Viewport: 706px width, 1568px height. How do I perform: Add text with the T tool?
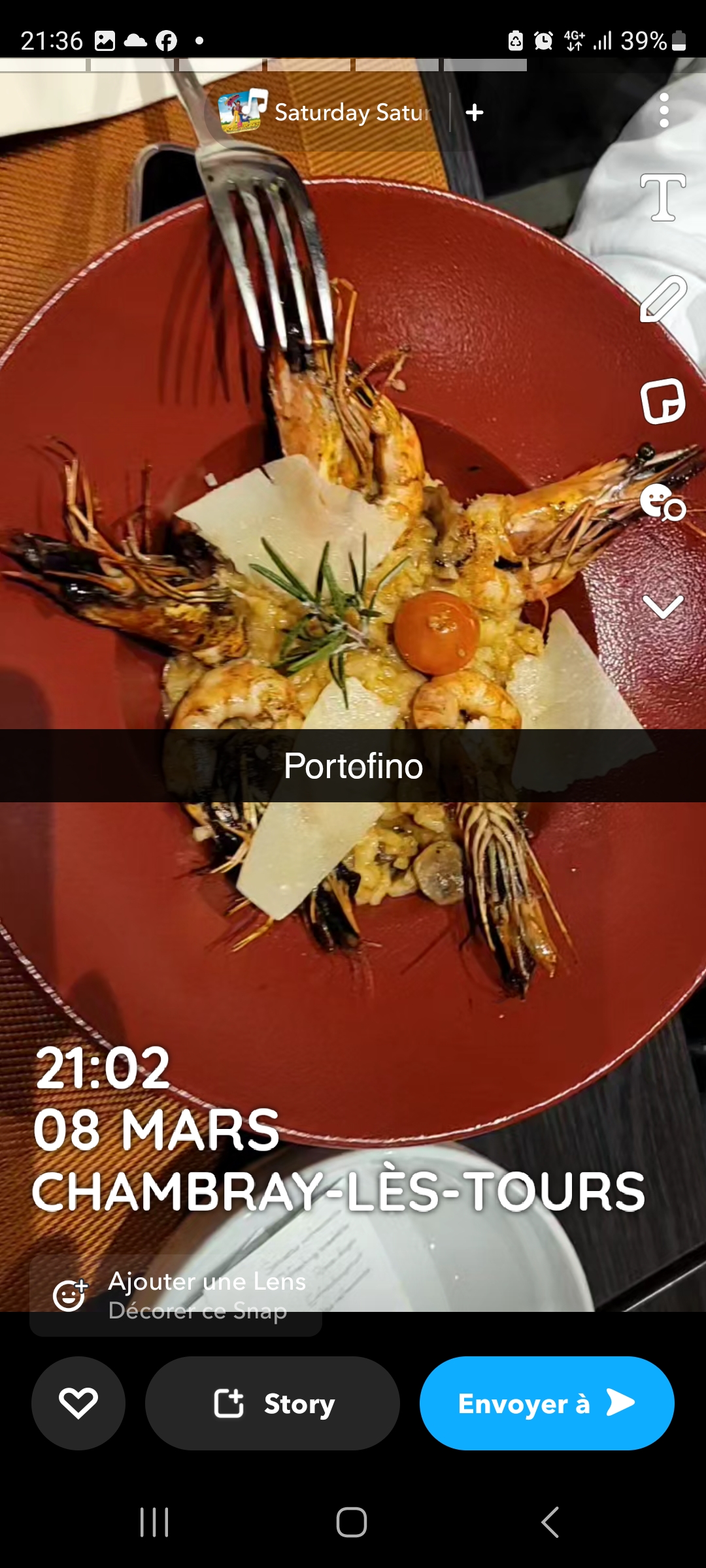coord(663,197)
